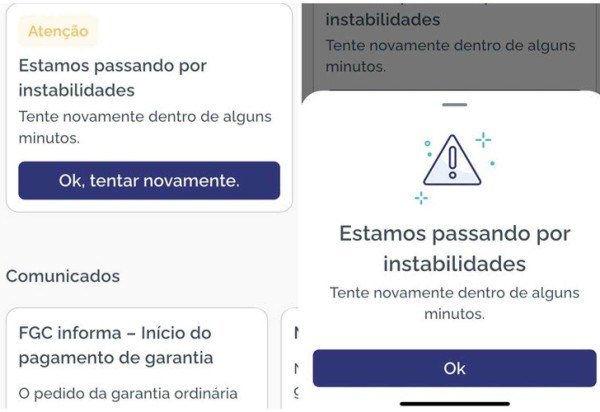Open the 'FGC informa' announcement card

(x=137, y=357)
